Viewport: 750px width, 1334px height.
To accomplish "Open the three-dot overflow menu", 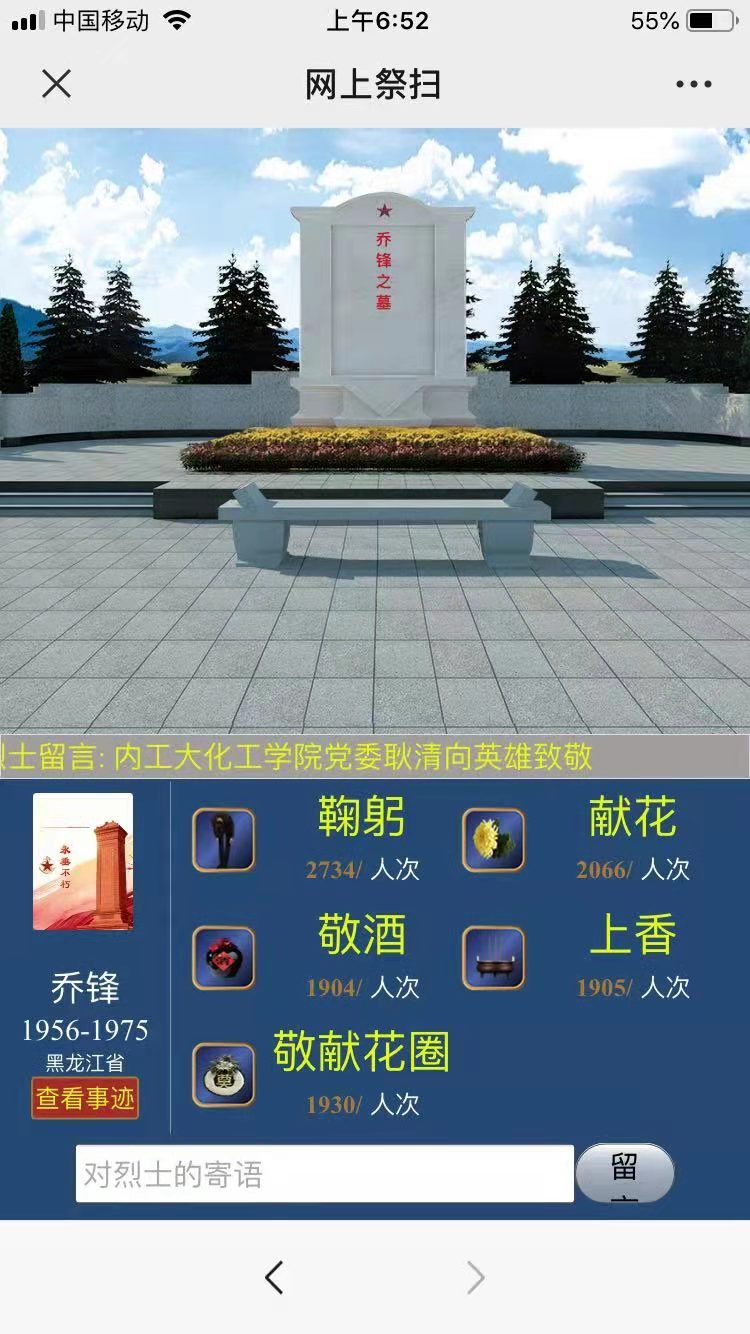I will coord(693,84).
